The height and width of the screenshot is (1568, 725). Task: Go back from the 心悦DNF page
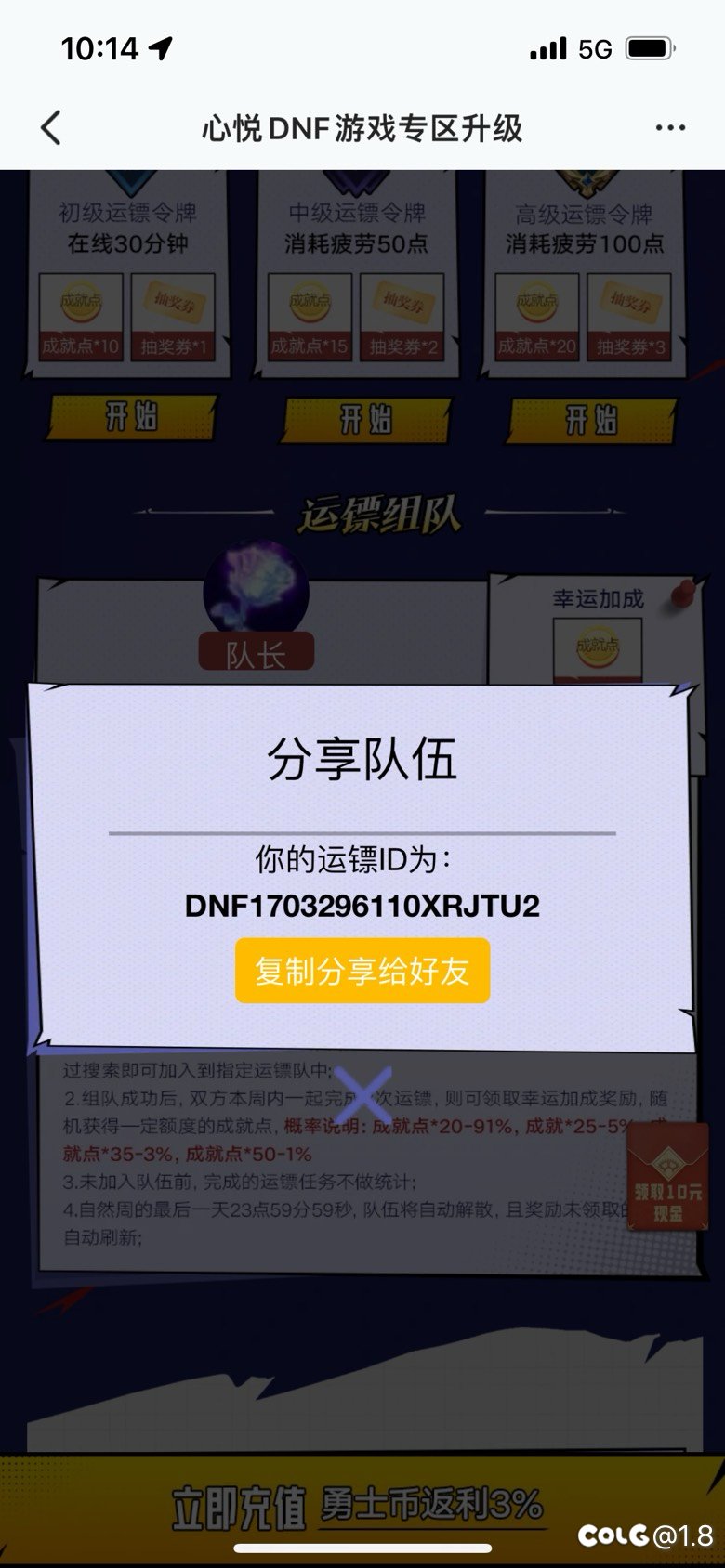pyautogui.click(x=51, y=128)
